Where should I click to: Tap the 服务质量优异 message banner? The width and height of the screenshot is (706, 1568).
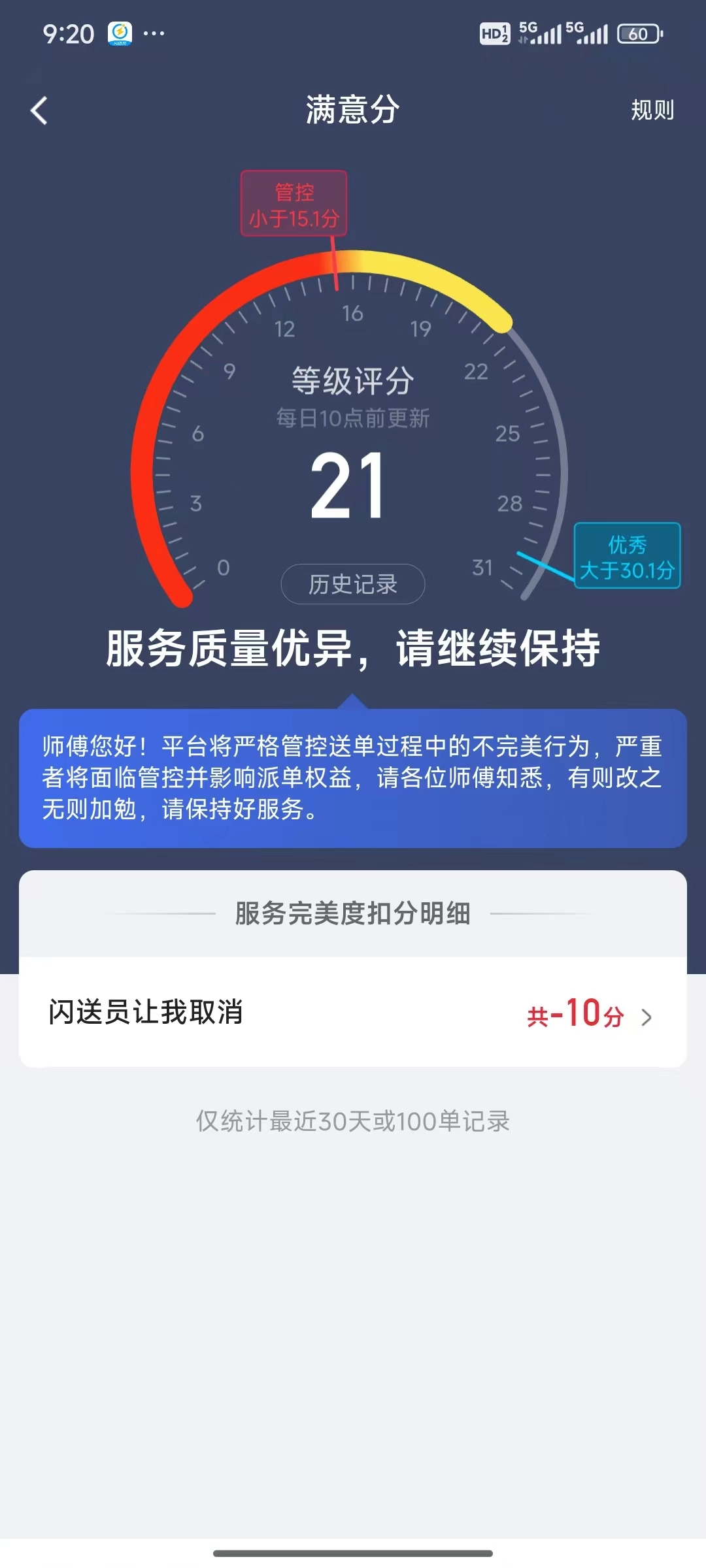point(353,648)
